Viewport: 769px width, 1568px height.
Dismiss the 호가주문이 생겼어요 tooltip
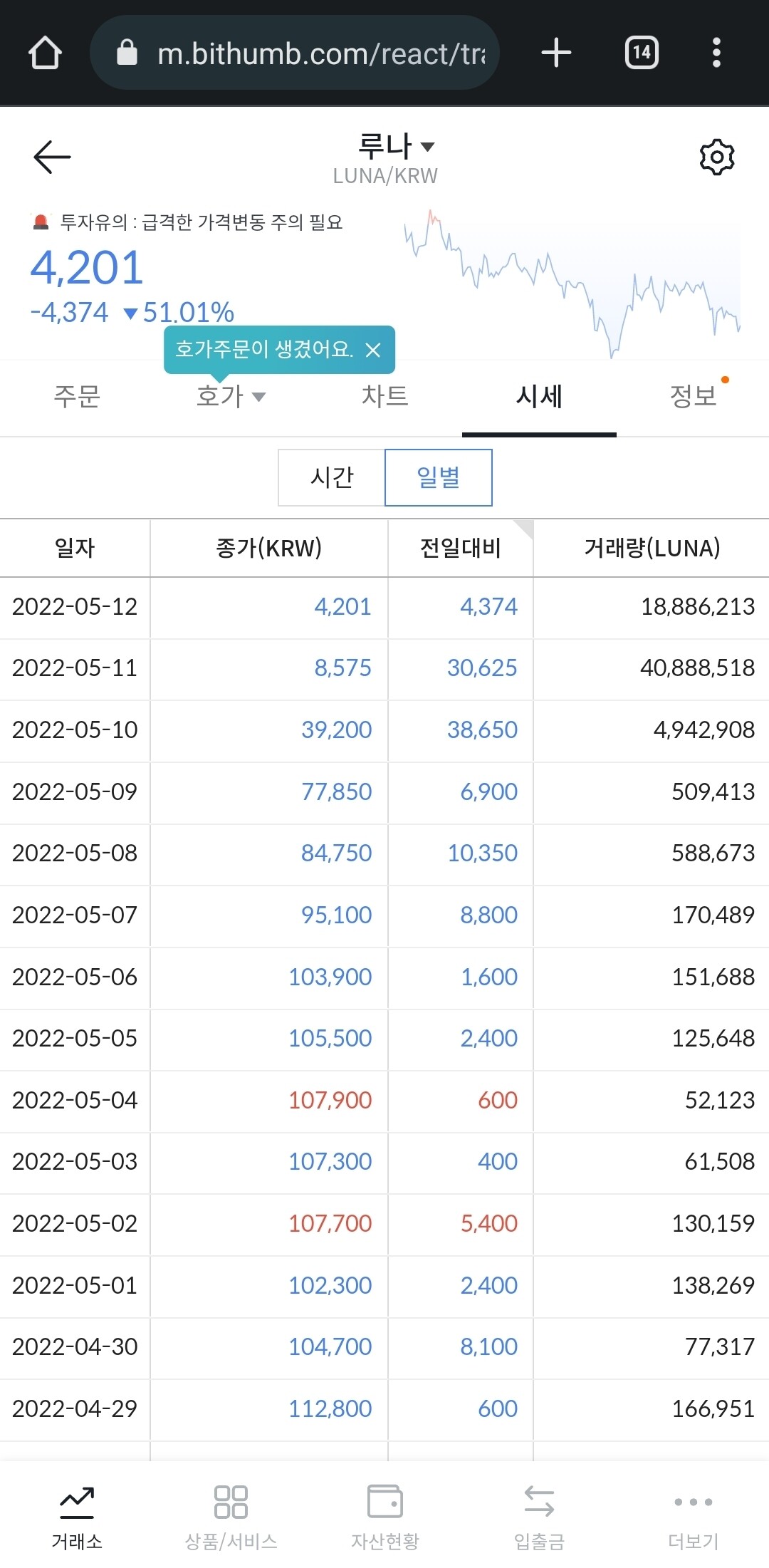click(372, 350)
